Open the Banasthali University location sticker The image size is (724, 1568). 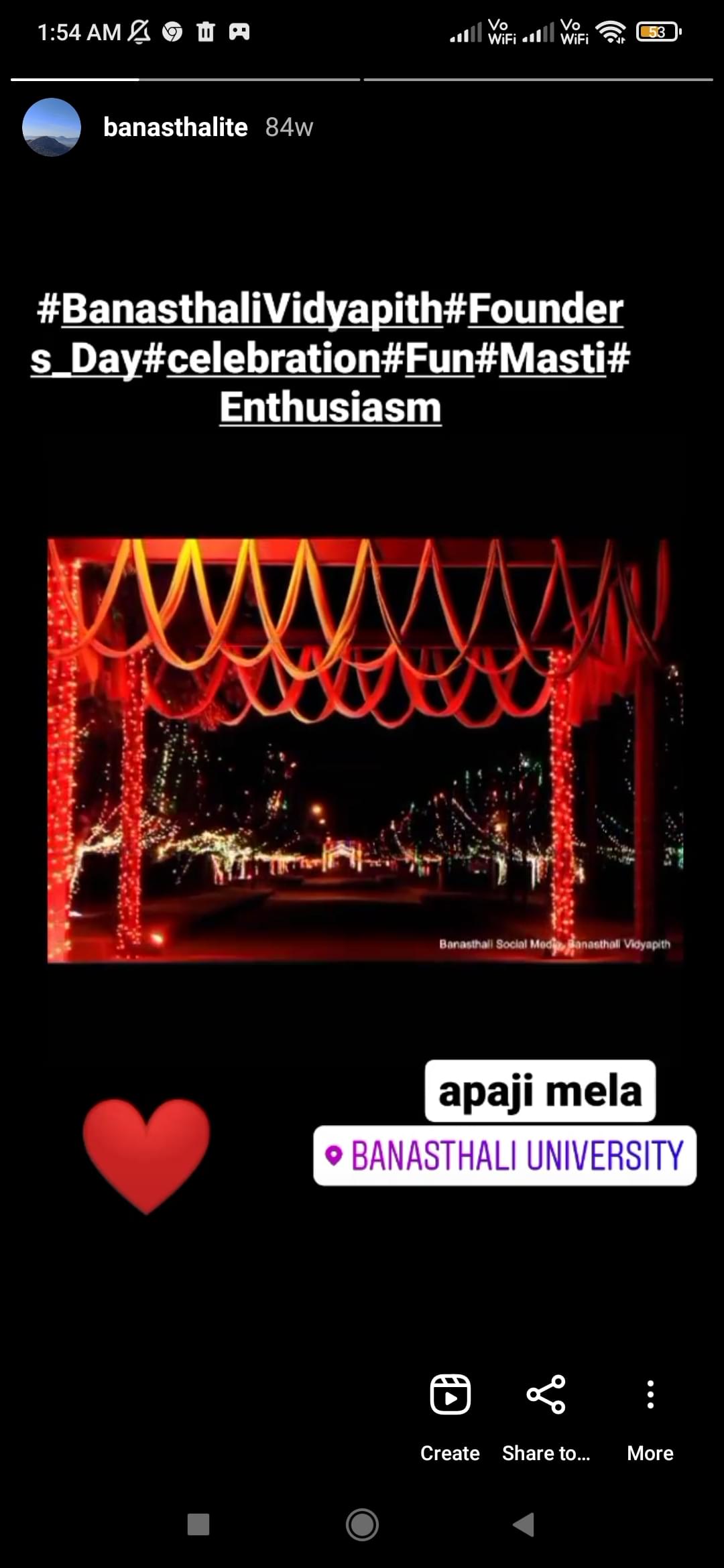coord(505,1156)
